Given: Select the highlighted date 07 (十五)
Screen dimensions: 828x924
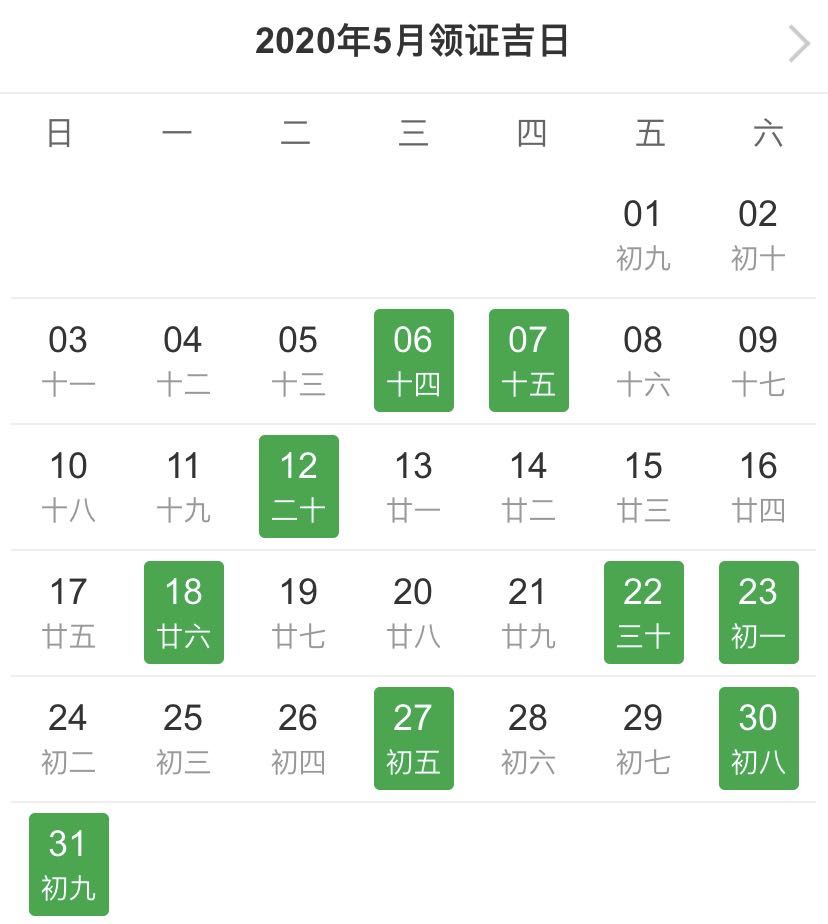Looking at the screenshot, I should click(528, 360).
